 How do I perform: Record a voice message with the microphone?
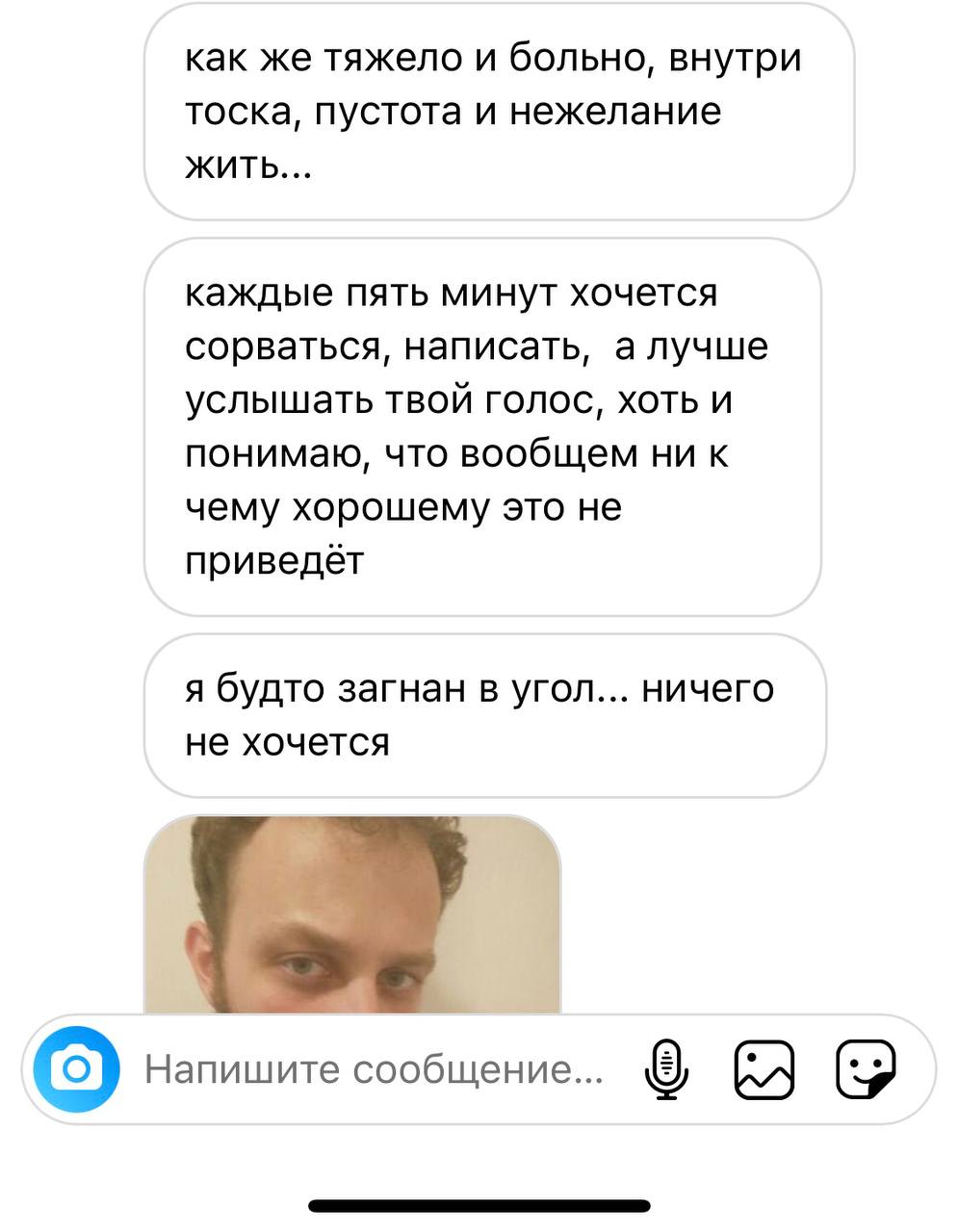(666, 1069)
